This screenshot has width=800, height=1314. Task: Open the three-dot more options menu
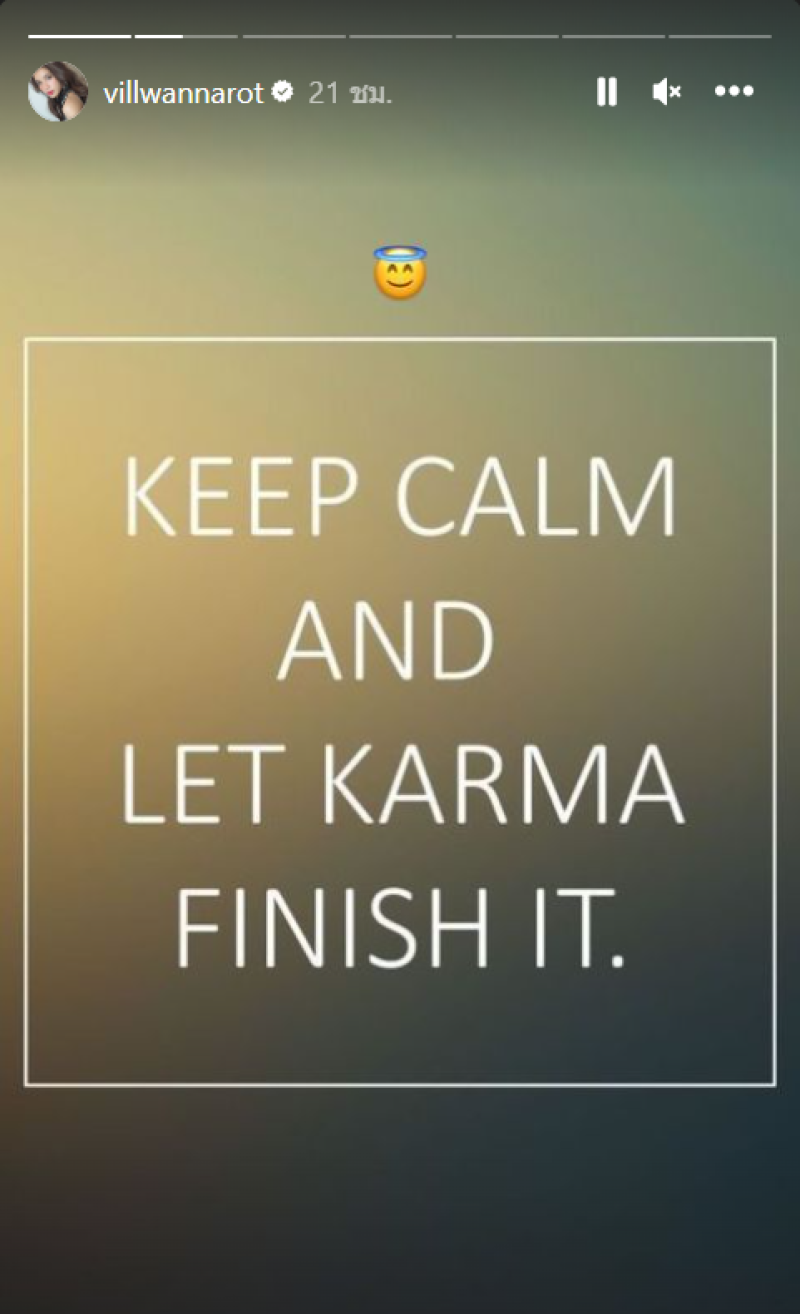tap(733, 92)
